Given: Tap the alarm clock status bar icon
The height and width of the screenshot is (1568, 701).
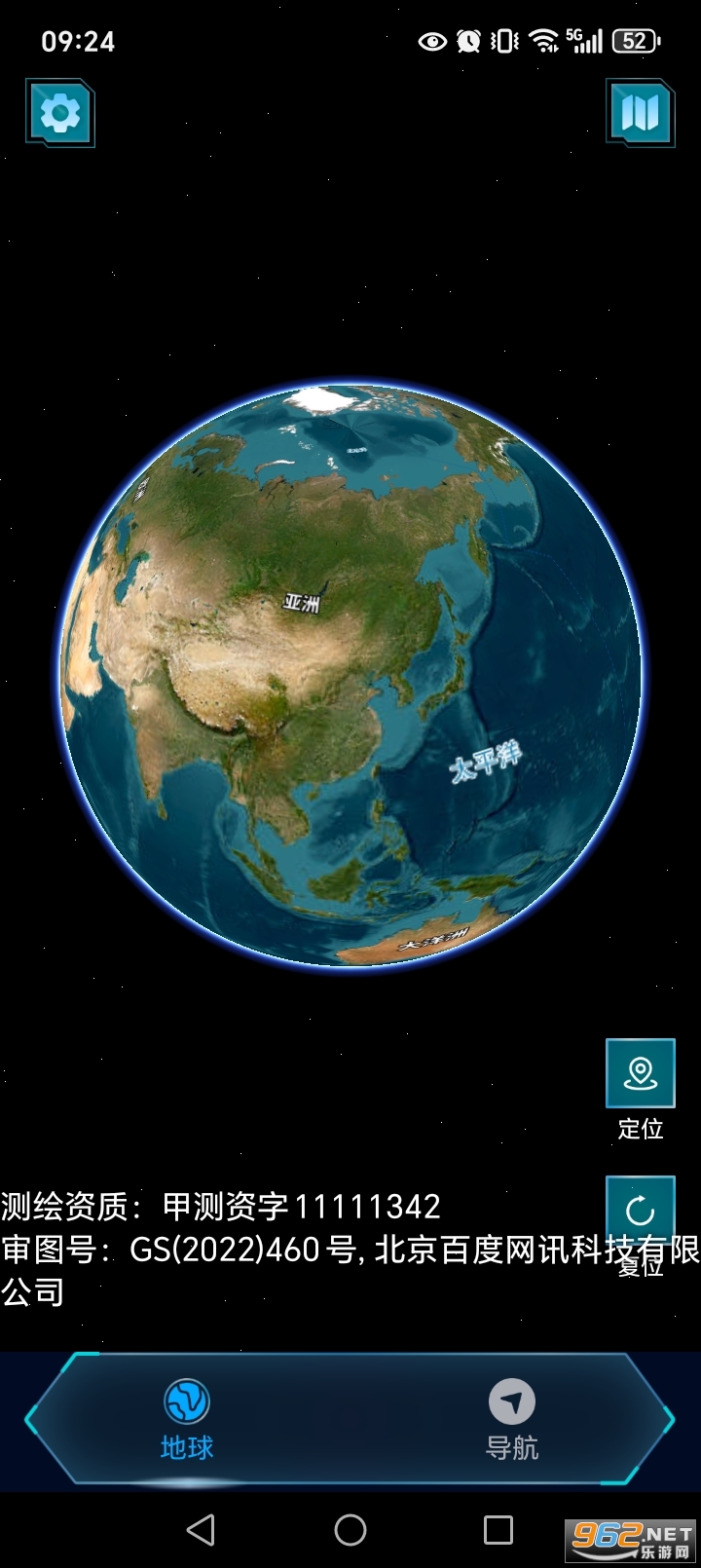Looking at the screenshot, I should click(x=468, y=41).
